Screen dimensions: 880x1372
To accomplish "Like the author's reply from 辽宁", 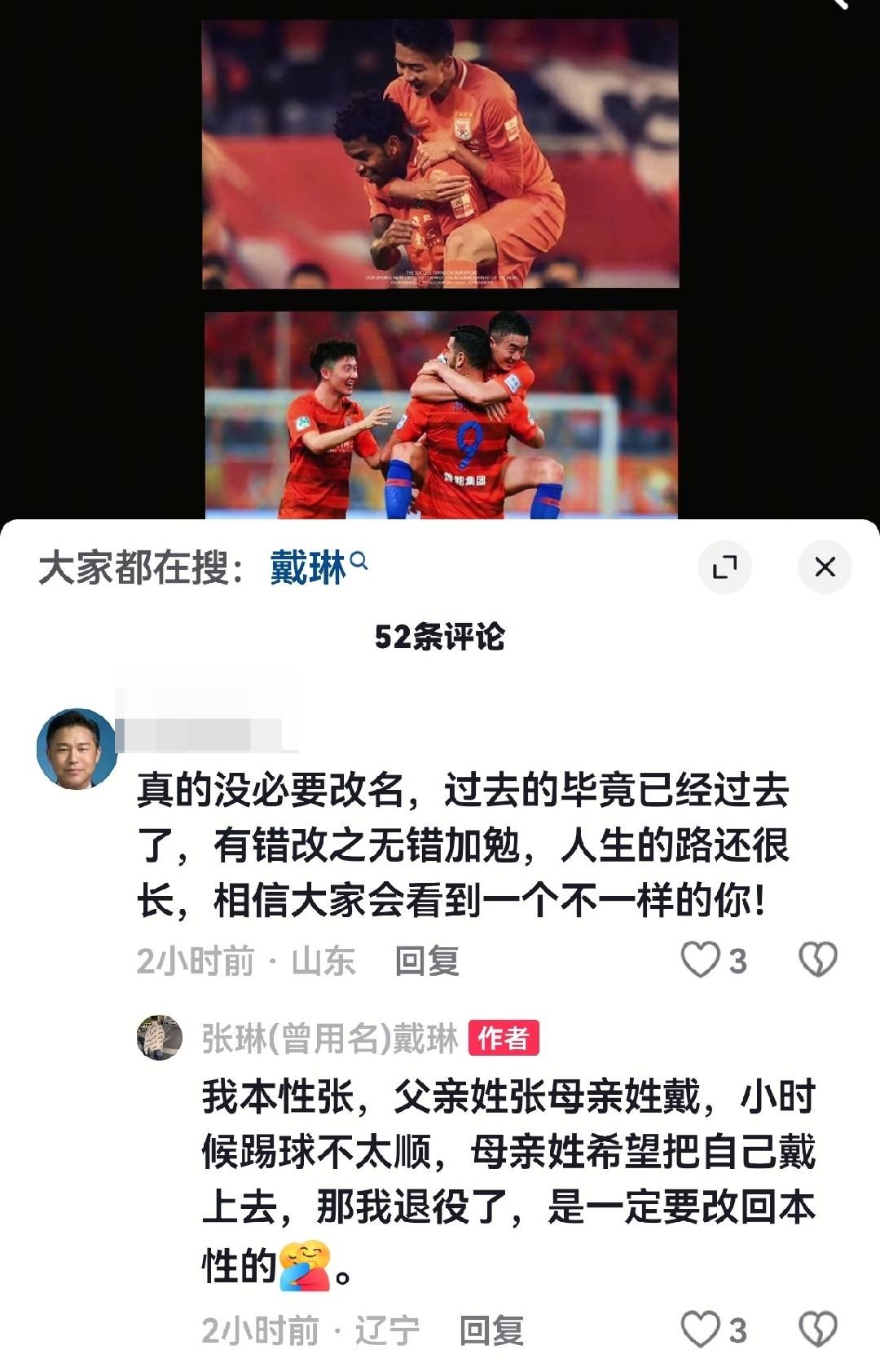I will (701, 1330).
